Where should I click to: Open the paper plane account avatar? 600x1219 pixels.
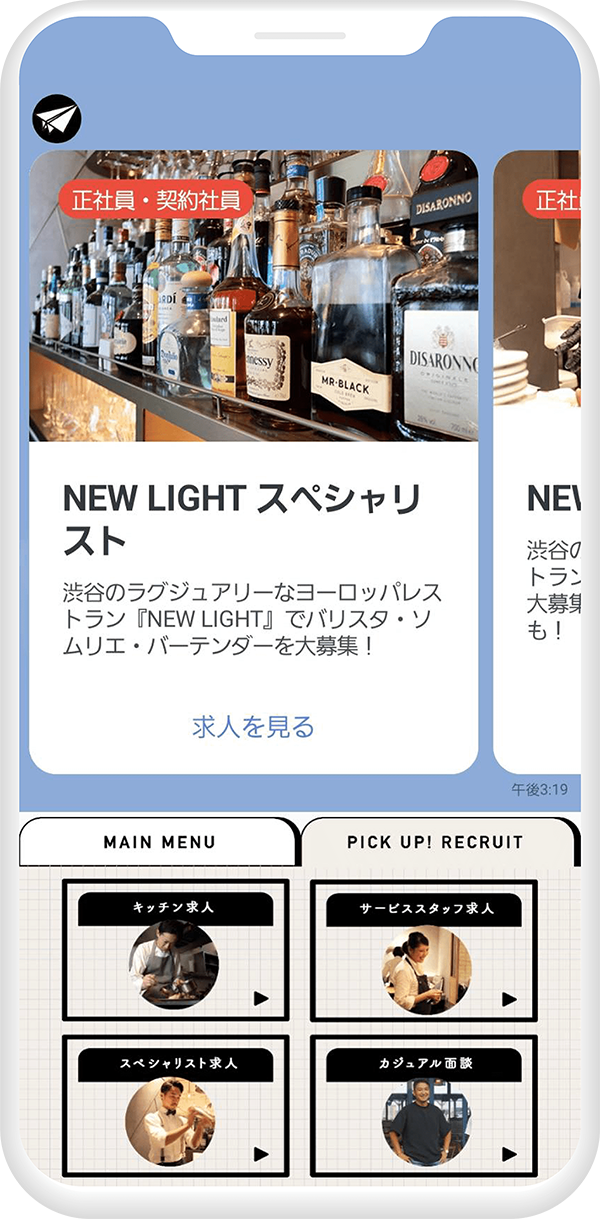pyautogui.click(x=56, y=119)
